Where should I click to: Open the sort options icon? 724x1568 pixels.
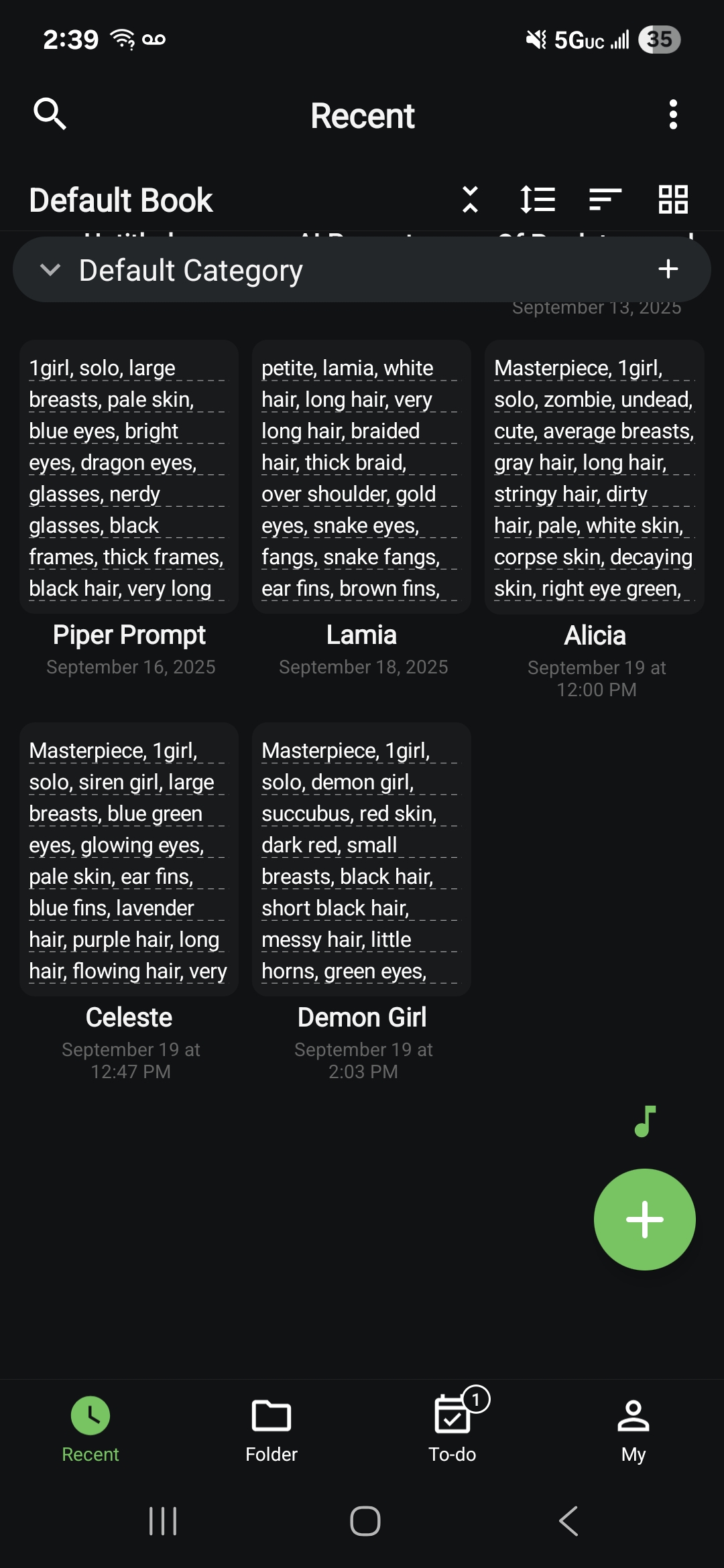(605, 199)
